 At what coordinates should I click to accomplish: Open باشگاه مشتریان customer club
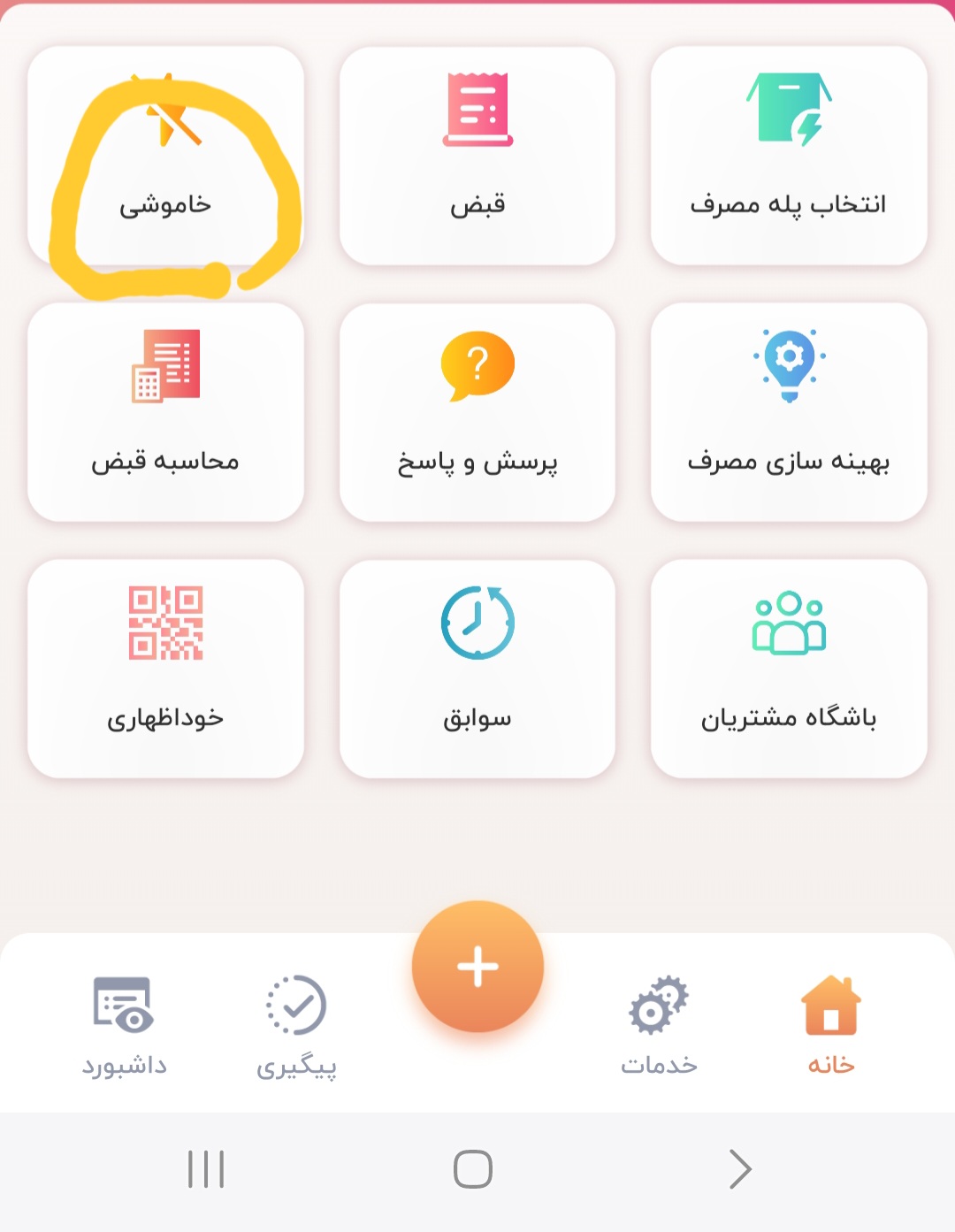pos(789,669)
